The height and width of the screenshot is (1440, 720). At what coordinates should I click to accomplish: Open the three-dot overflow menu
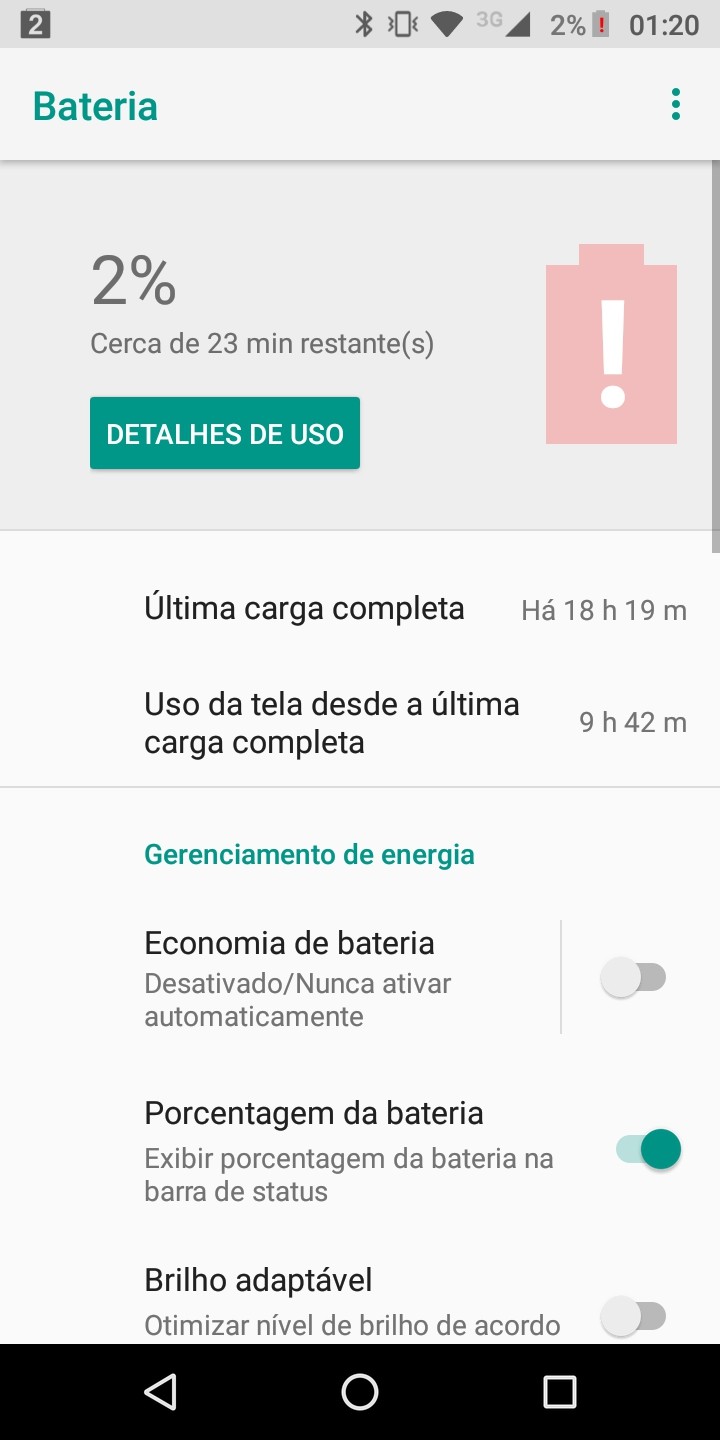pyautogui.click(x=676, y=105)
